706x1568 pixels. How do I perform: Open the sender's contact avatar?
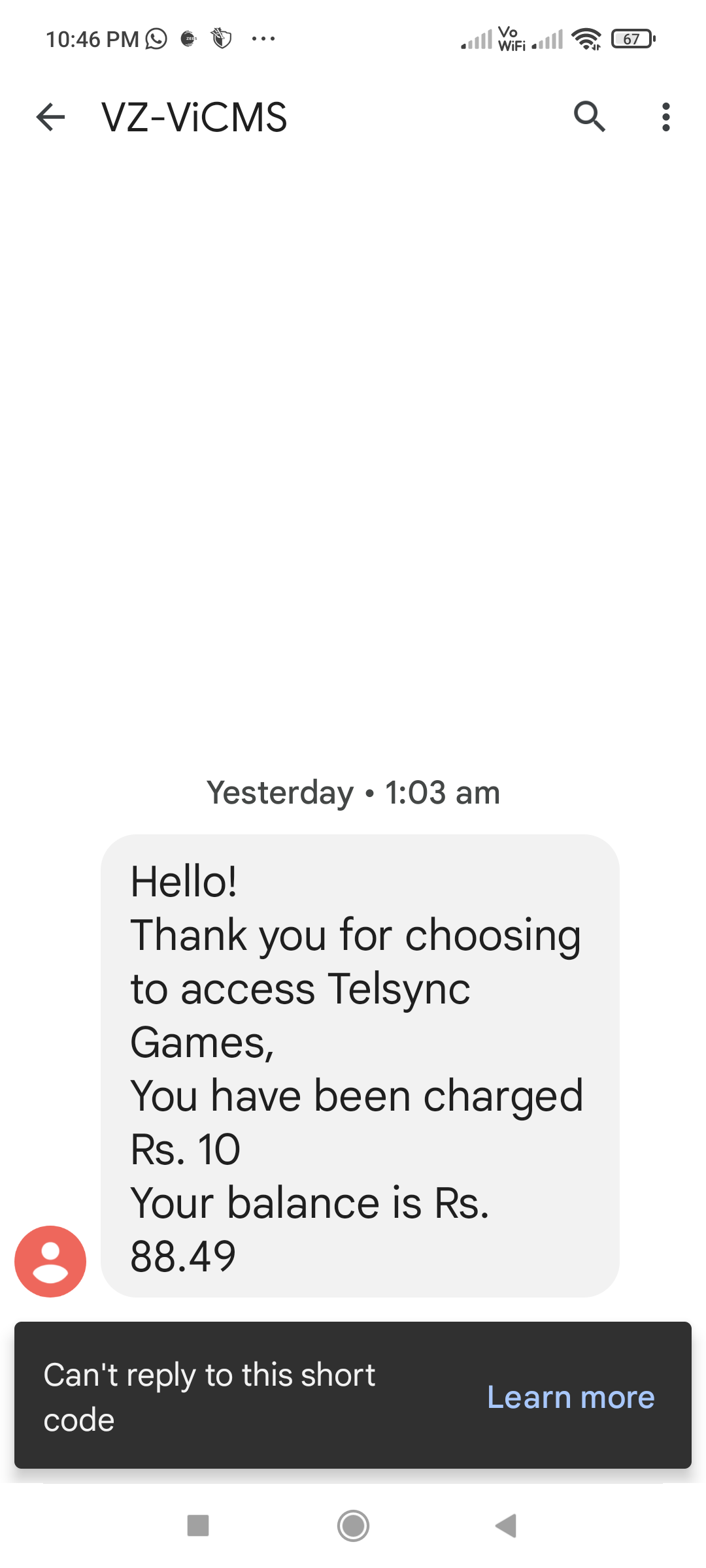(x=50, y=1261)
